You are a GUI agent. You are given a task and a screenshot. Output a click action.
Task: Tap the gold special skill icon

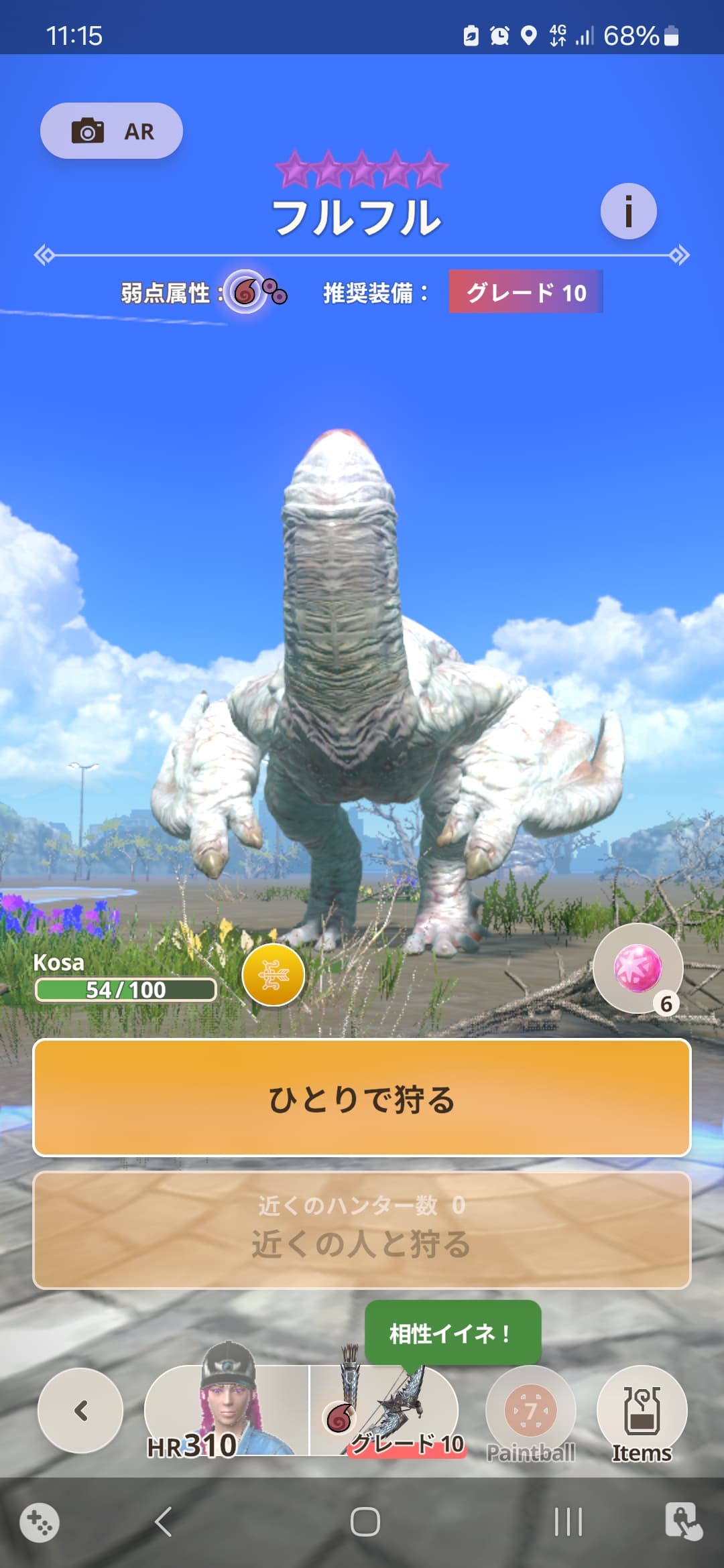pos(273,975)
